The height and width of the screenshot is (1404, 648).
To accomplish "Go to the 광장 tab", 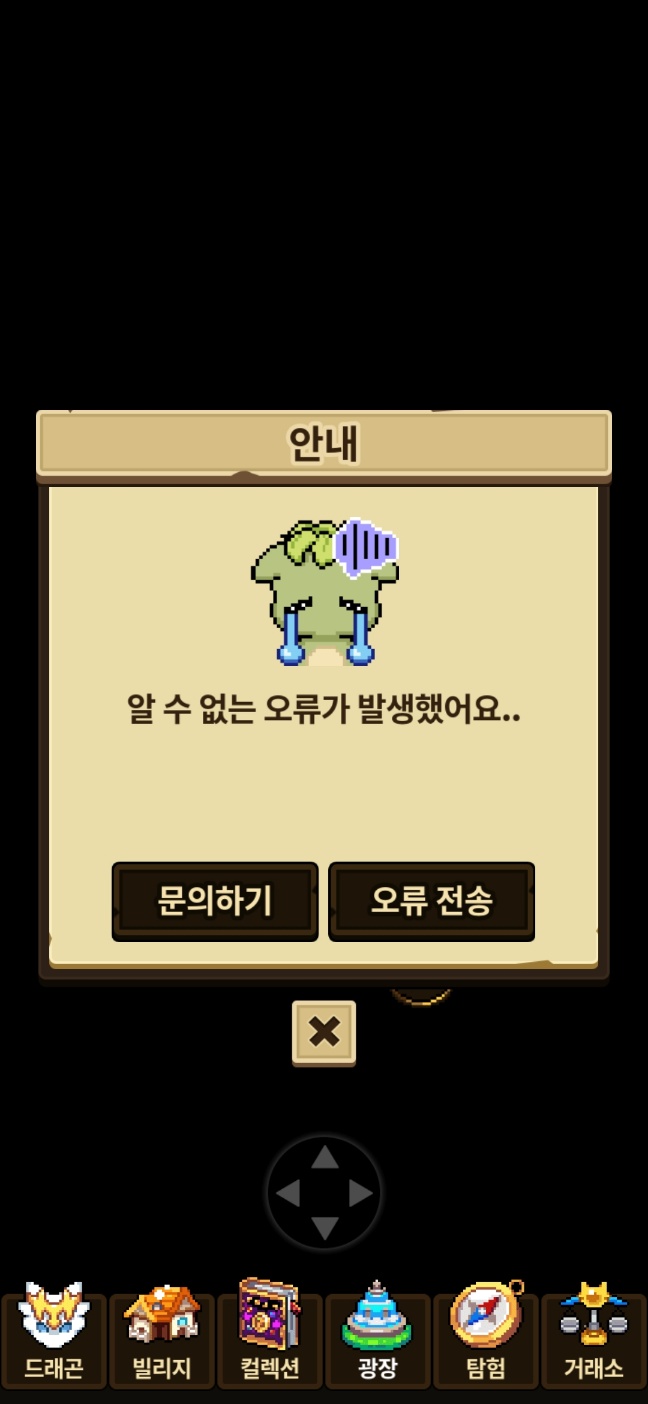I will tap(377, 1339).
